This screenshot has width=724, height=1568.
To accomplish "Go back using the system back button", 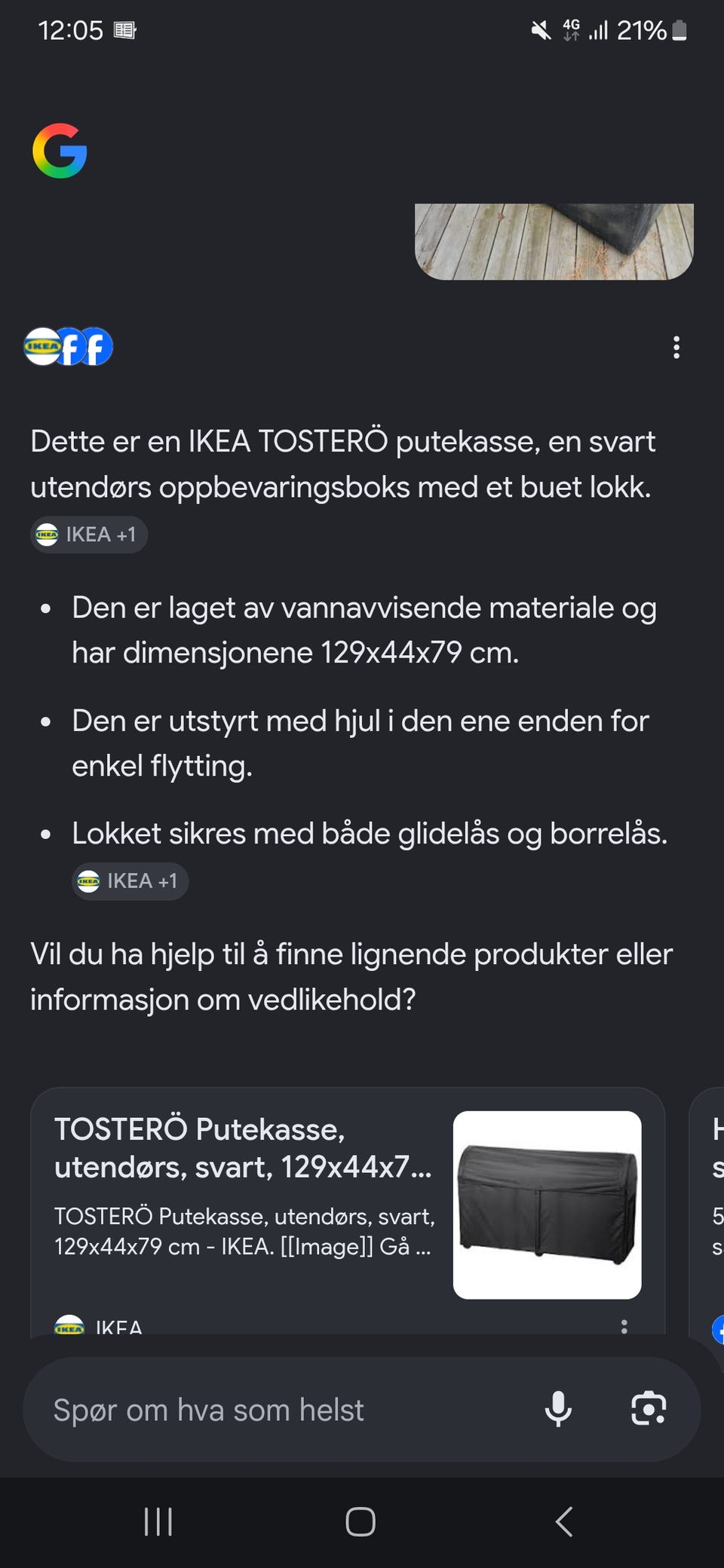I will click(x=564, y=1522).
